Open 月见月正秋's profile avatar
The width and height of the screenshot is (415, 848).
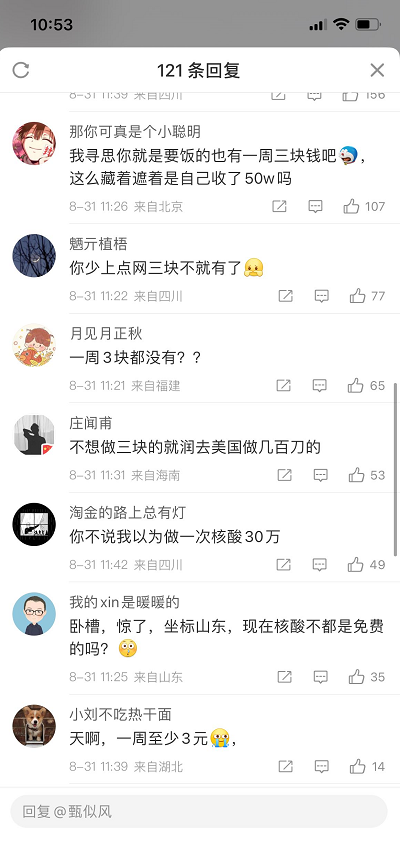point(34,345)
